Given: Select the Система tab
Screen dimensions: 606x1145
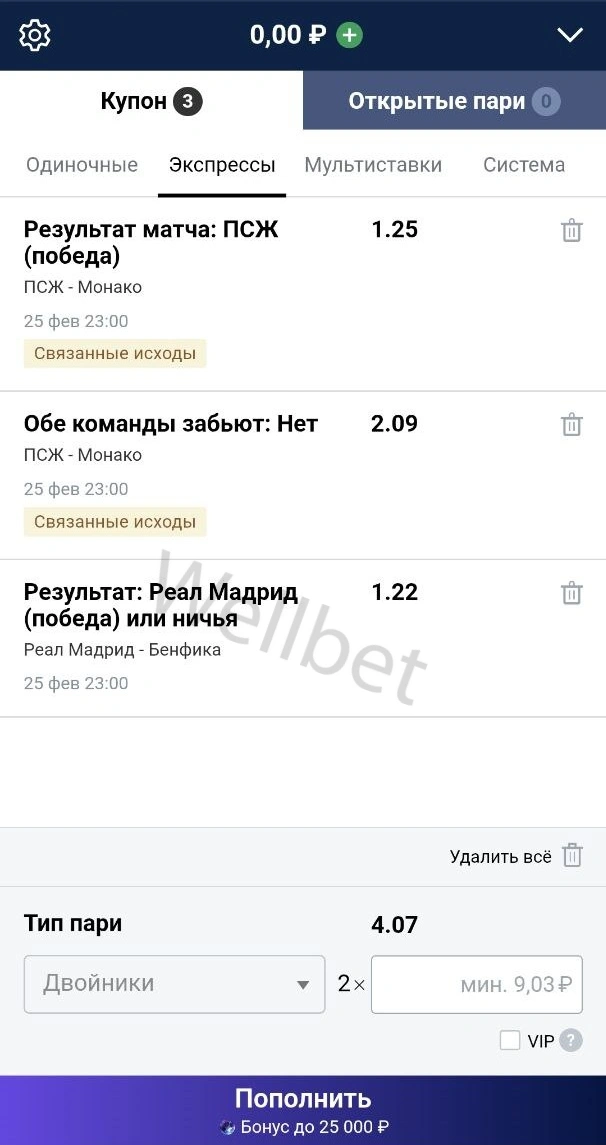Looking at the screenshot, I should pos(524,165).
